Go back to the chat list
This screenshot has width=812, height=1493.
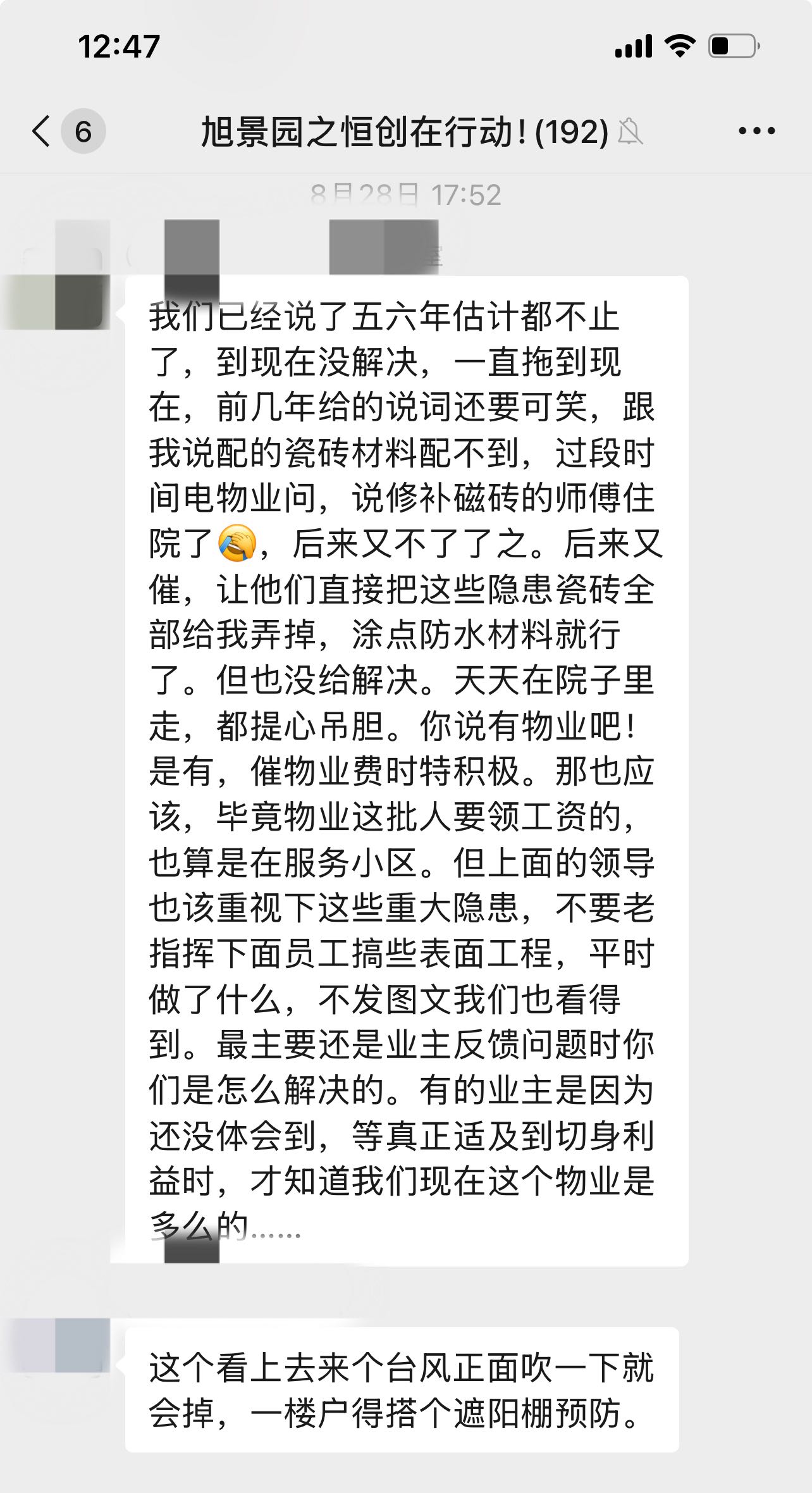43,132
